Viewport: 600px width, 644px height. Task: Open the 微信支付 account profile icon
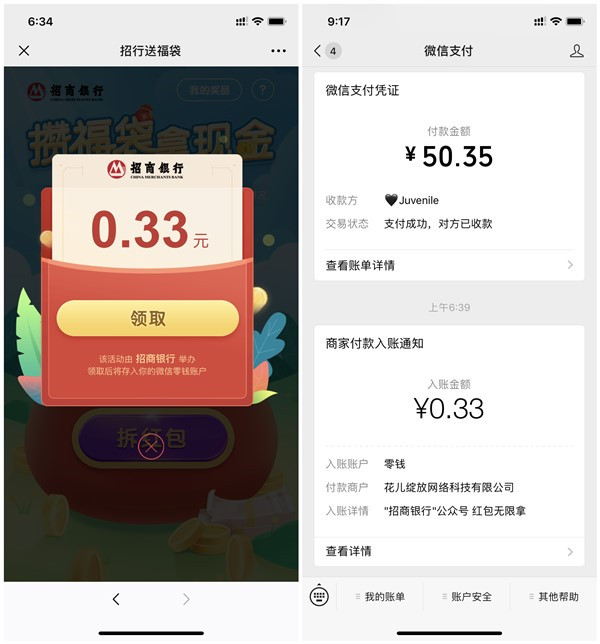coord(576,51)
